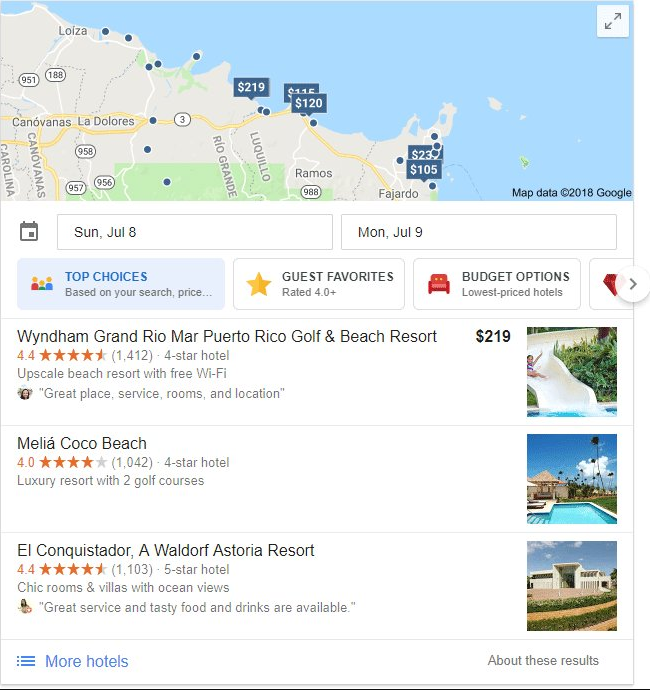650x690 pixels.
Task: Switch to Guest Favorites filter
Action: pos(318,284)
